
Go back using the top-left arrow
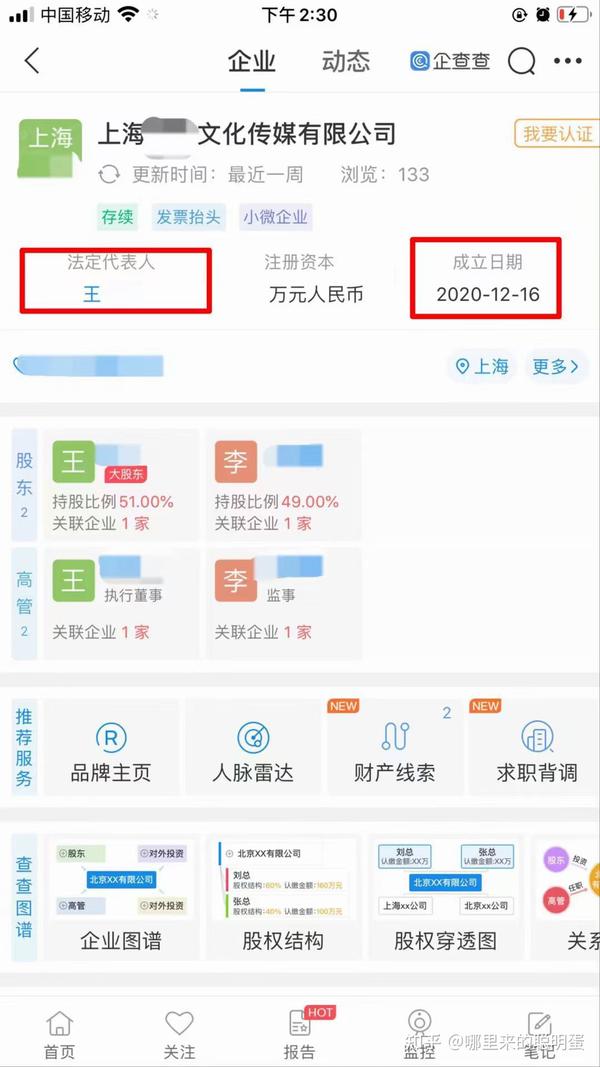click(32, 61)
